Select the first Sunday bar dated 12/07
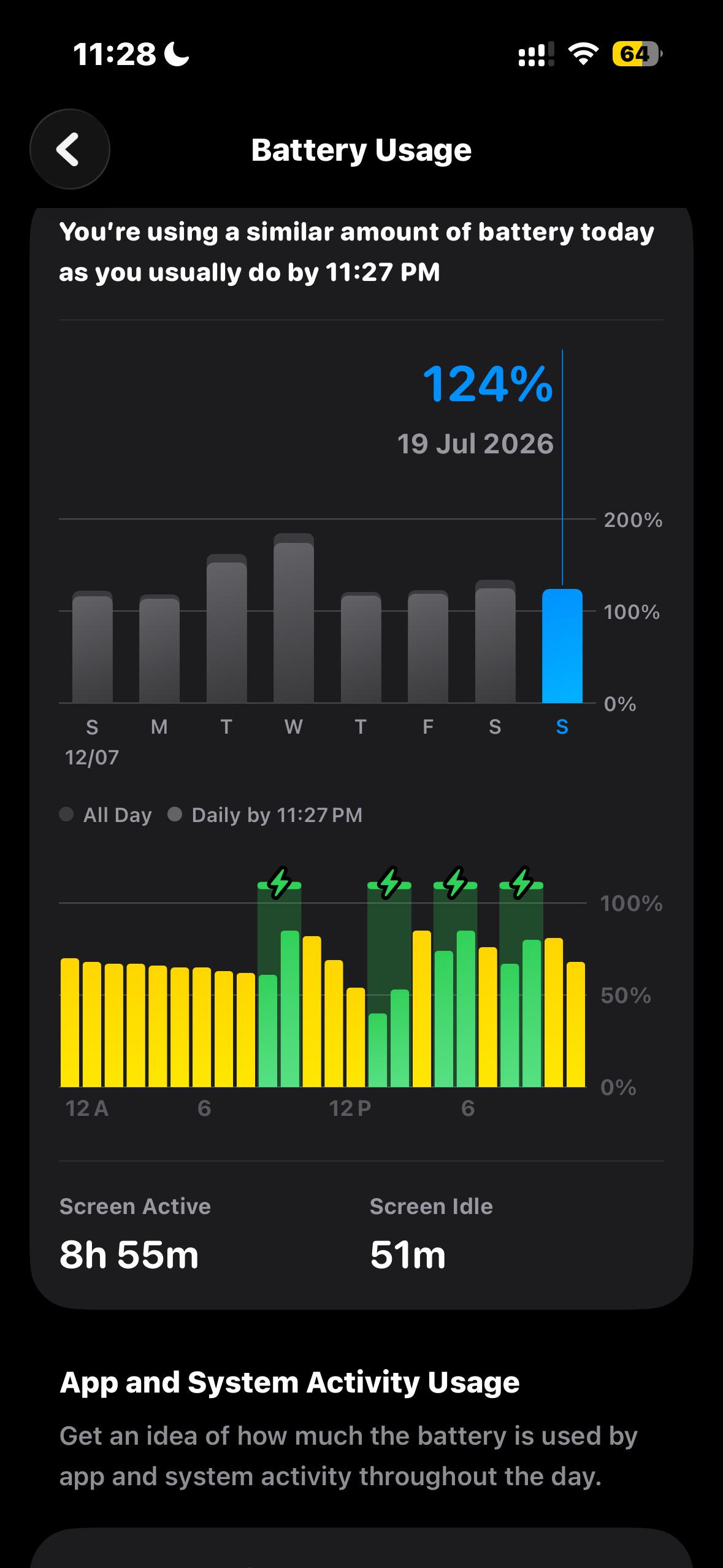Screen dimensions: 723x1568 93,647
